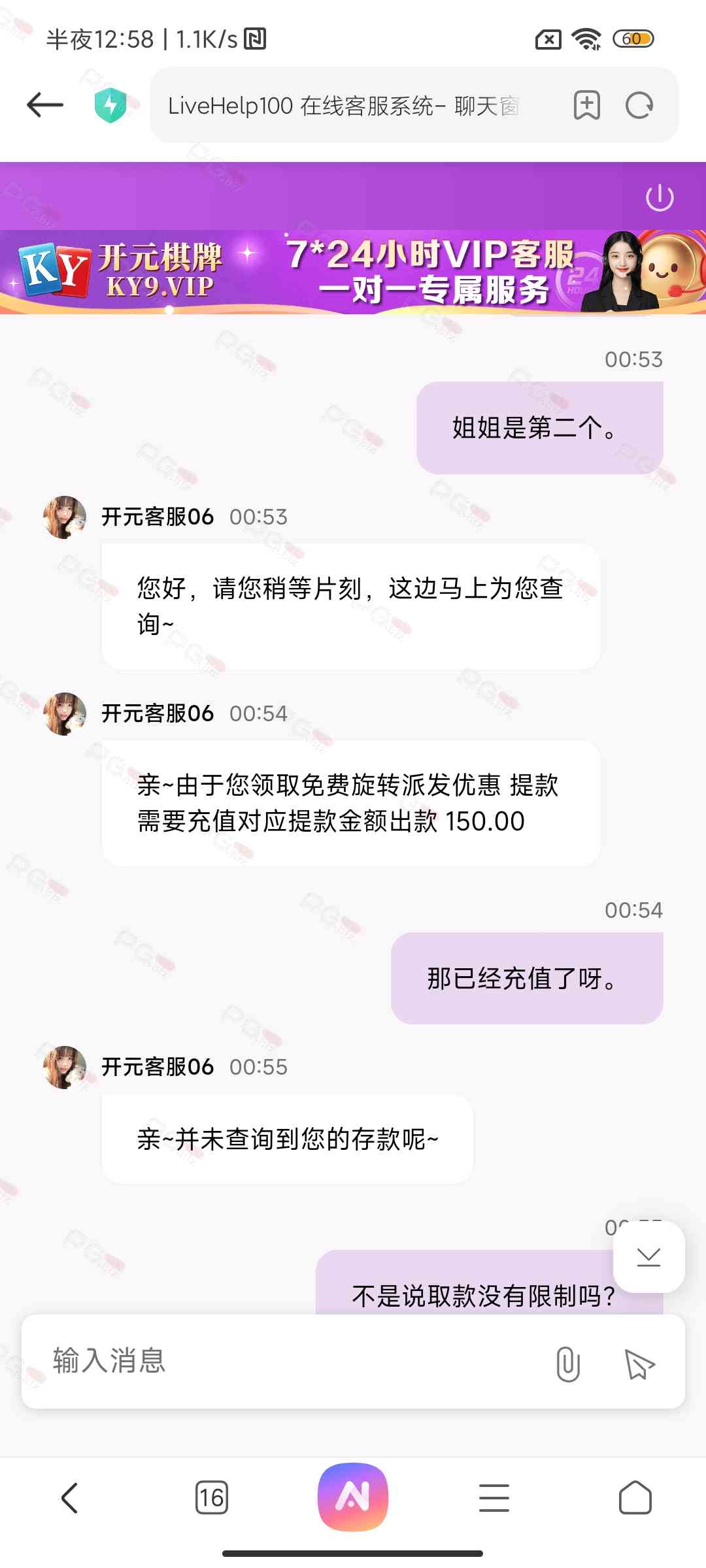Go back using the browser arrow
706x1568 pixels.
coord(45,105)
